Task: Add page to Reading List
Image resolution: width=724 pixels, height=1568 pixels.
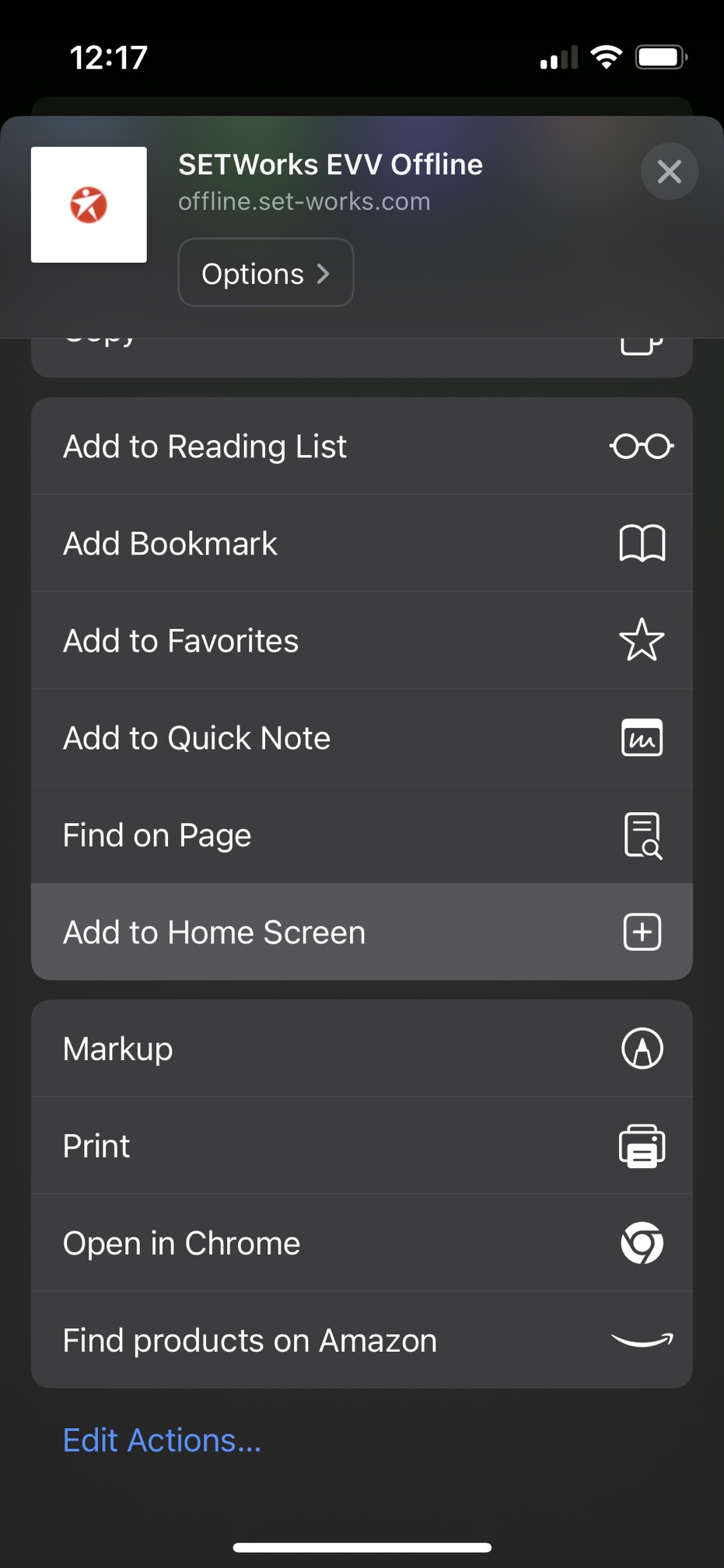Action: coord(362,446)
